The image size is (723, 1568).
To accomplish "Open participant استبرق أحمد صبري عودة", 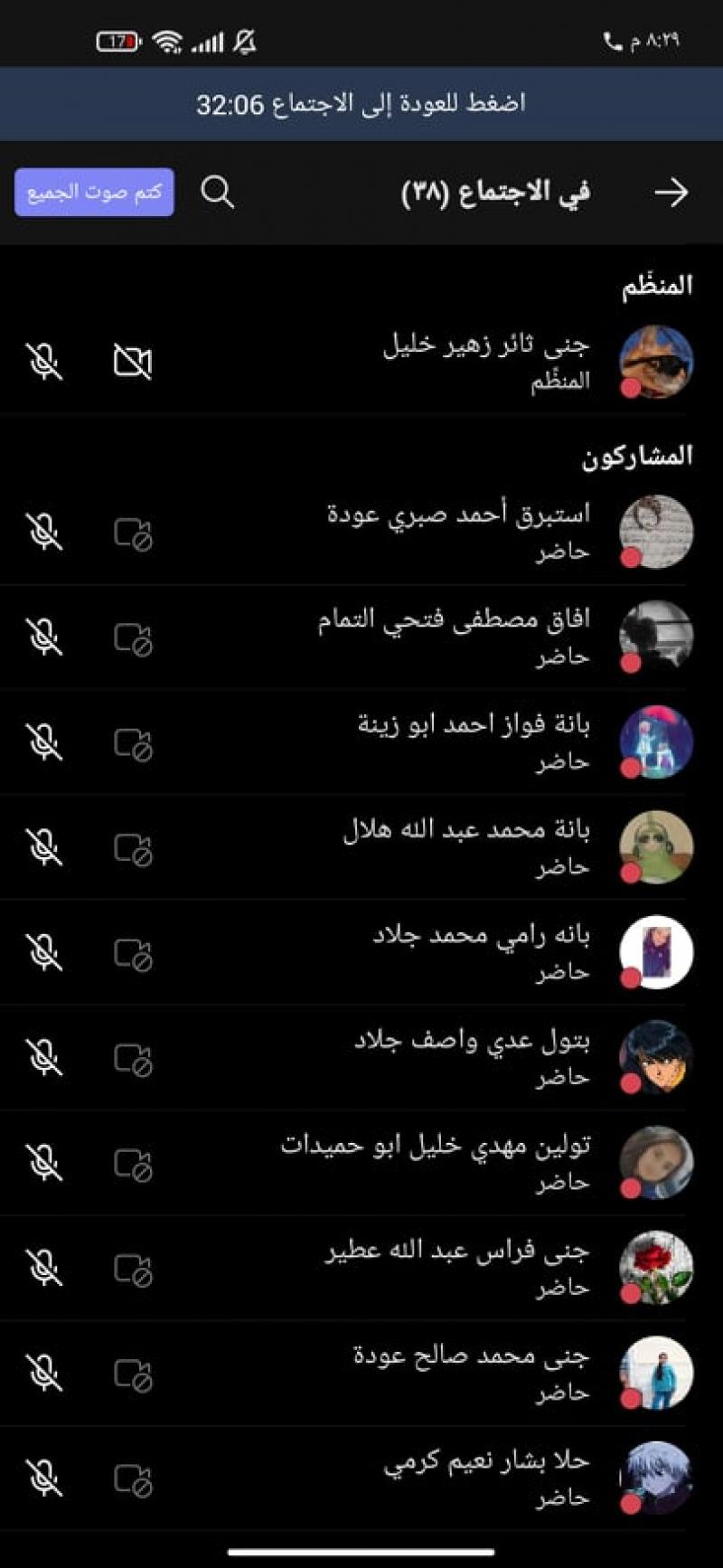I will pos(458,530).
